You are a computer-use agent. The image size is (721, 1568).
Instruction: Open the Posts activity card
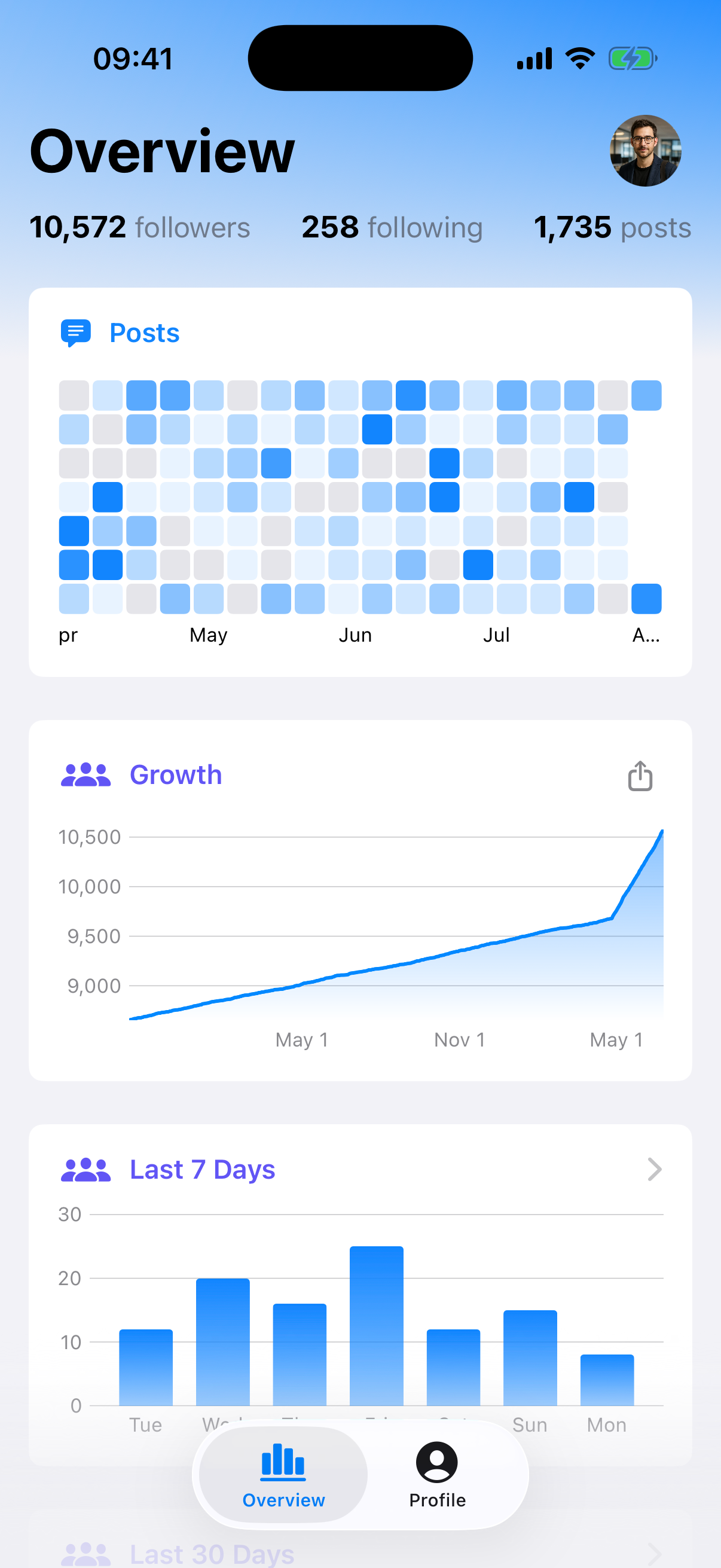360,482
